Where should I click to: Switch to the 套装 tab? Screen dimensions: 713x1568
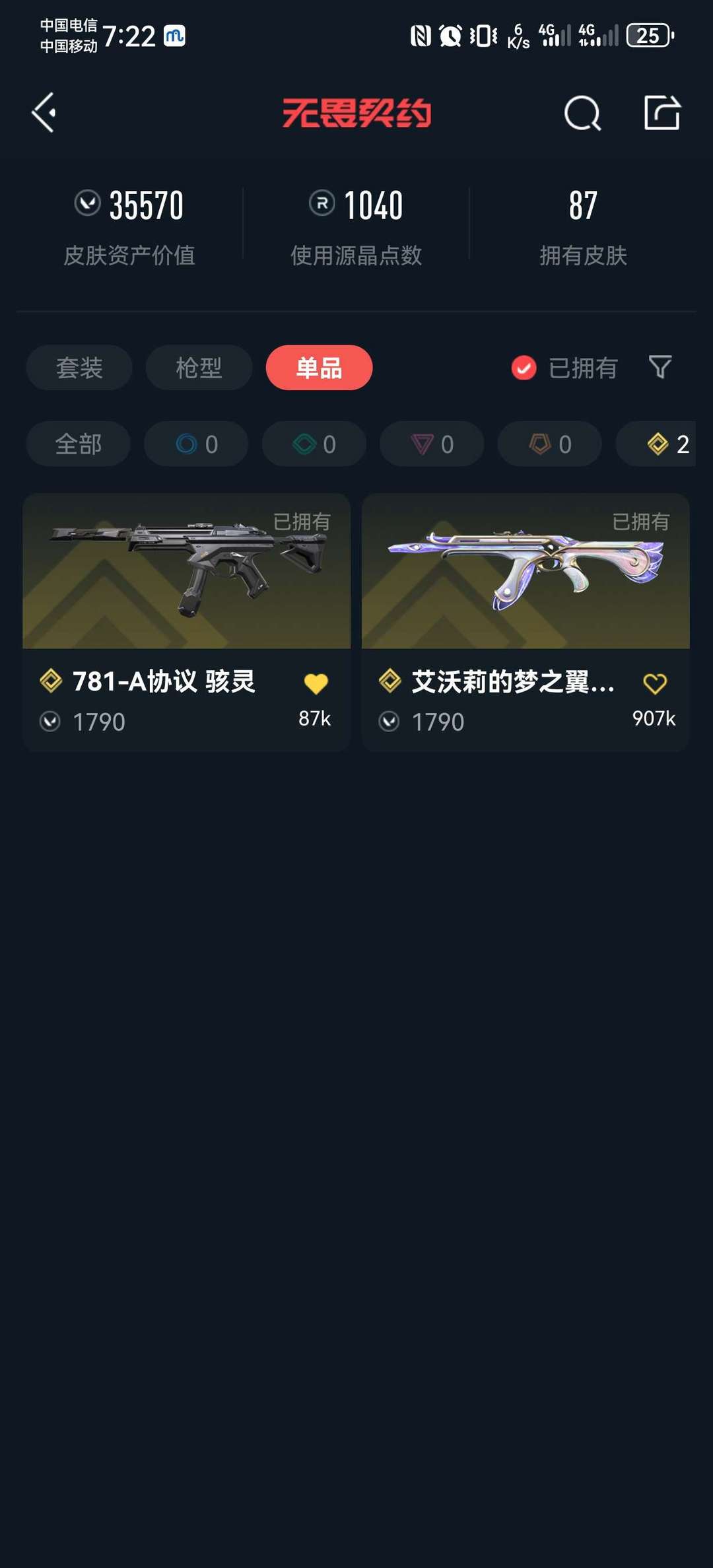pyautogui.click(x=79, y=368)
